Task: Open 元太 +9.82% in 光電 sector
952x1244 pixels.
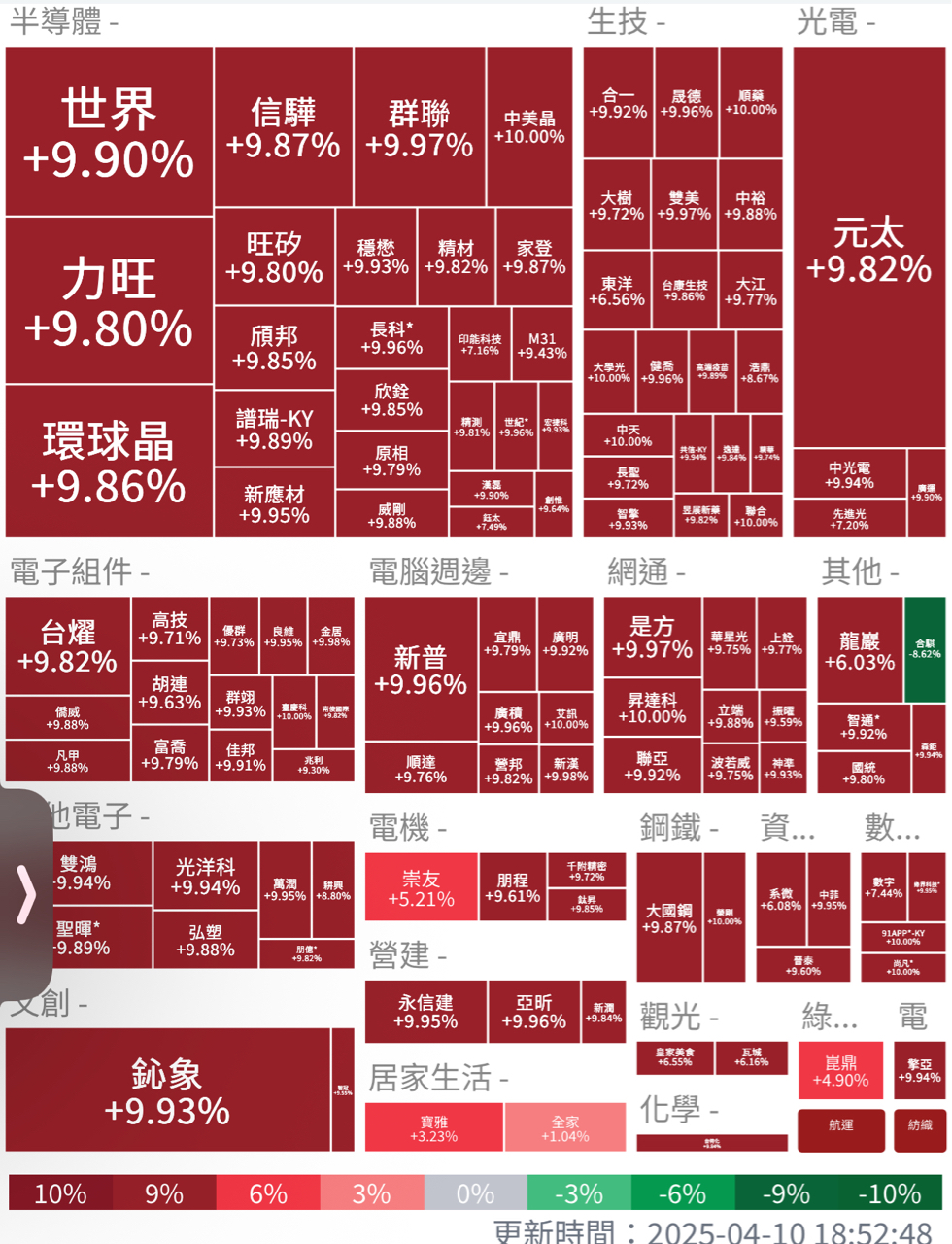Action: tap(869, 248)
